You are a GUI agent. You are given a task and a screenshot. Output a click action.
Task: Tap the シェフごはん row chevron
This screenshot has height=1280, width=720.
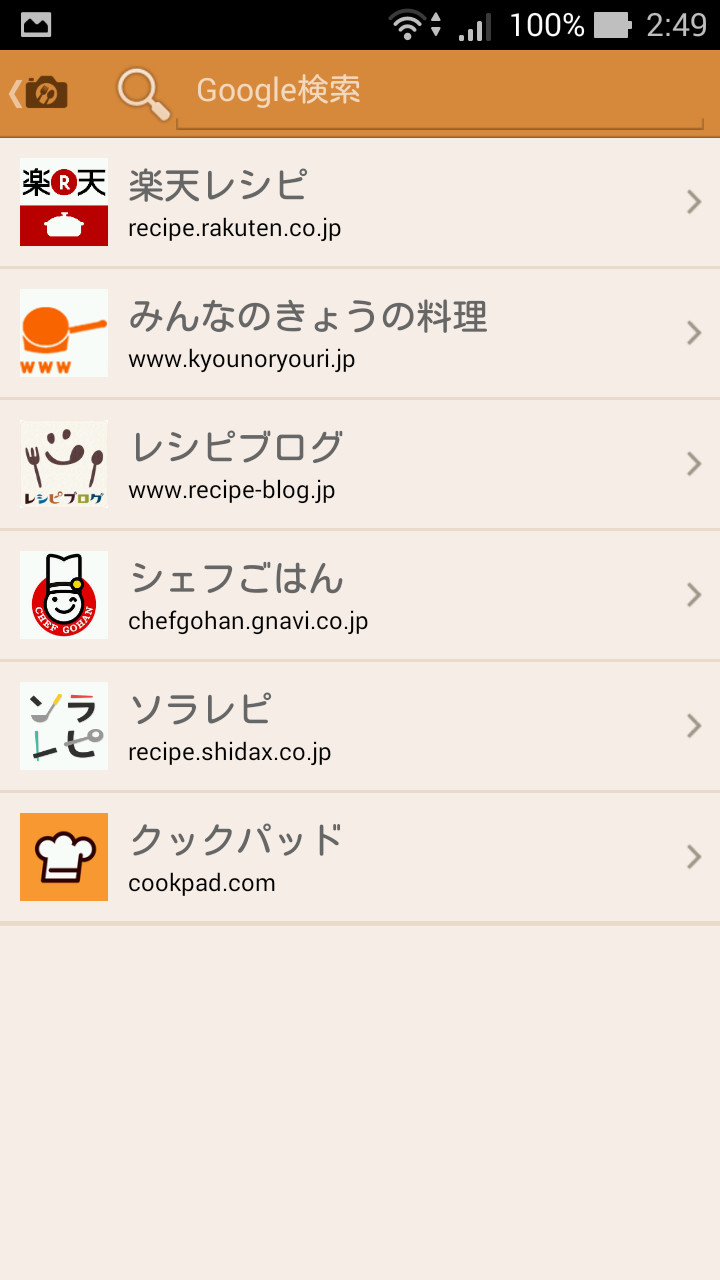(693, 594)
